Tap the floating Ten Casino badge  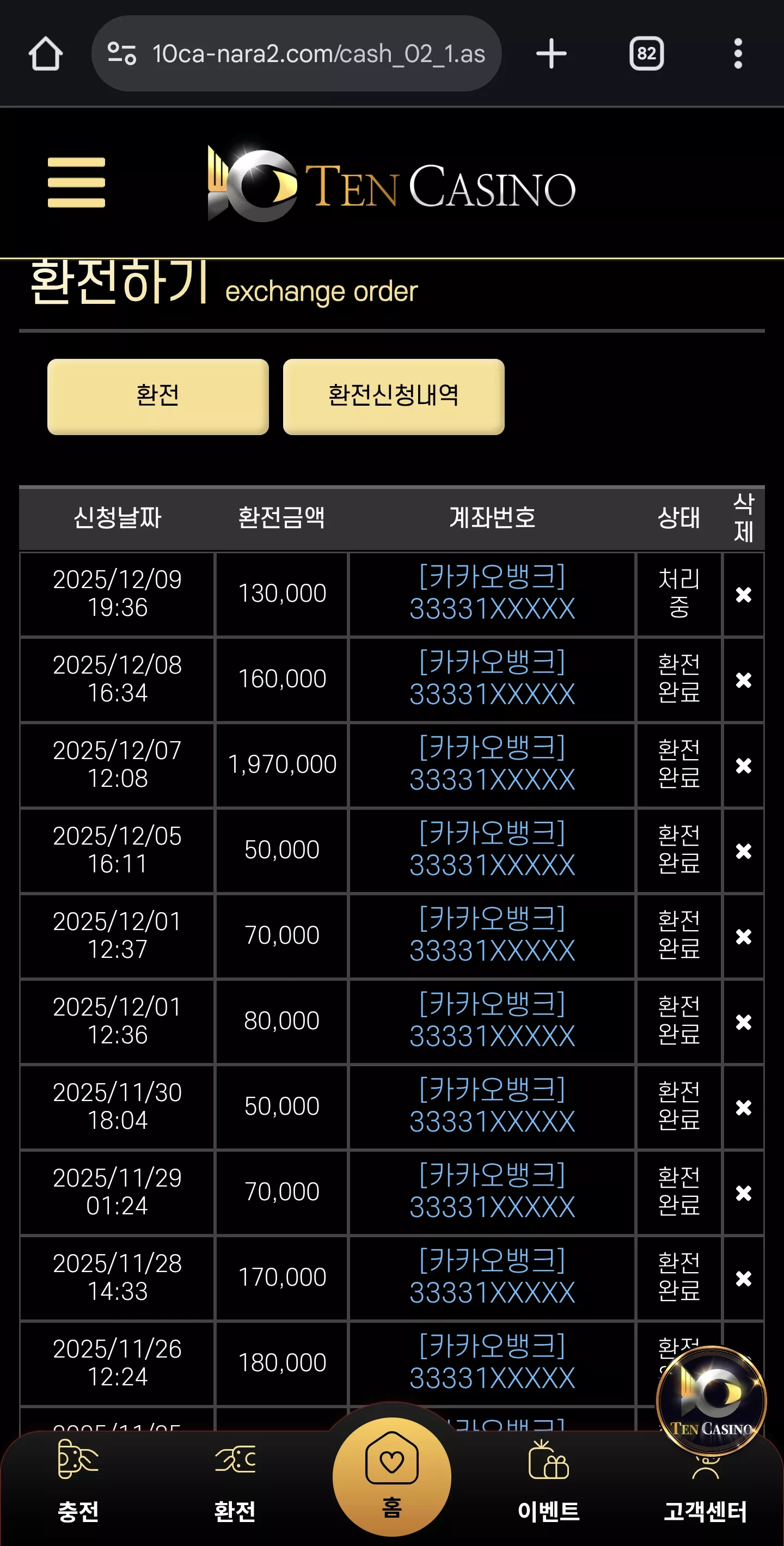click(x=711, y=1401)
